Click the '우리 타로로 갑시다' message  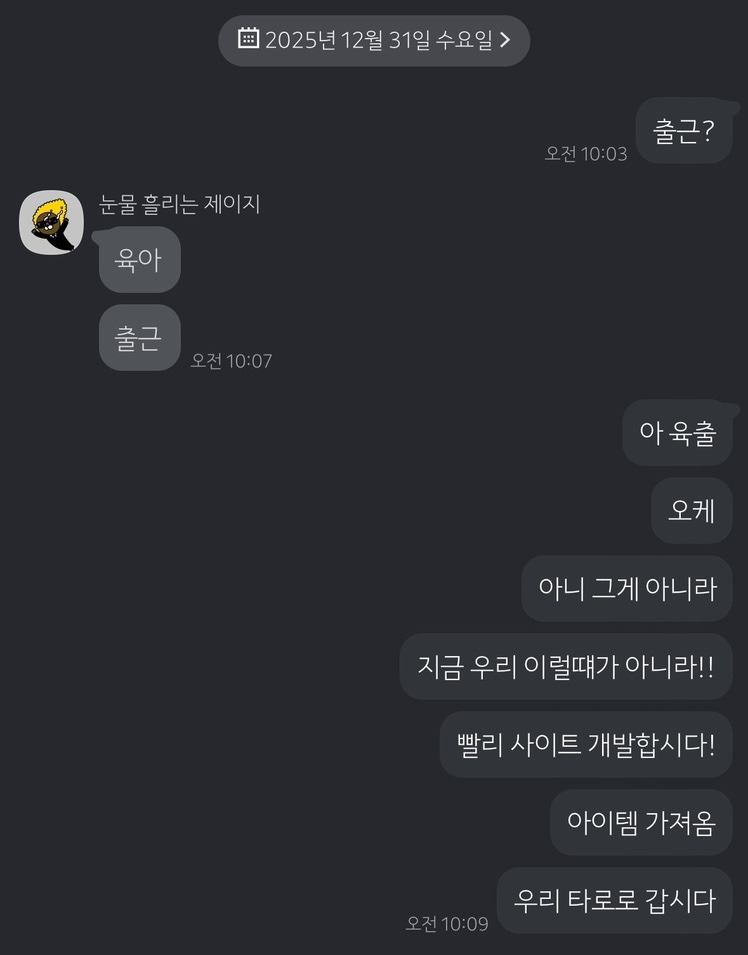(x=615, y=900)
